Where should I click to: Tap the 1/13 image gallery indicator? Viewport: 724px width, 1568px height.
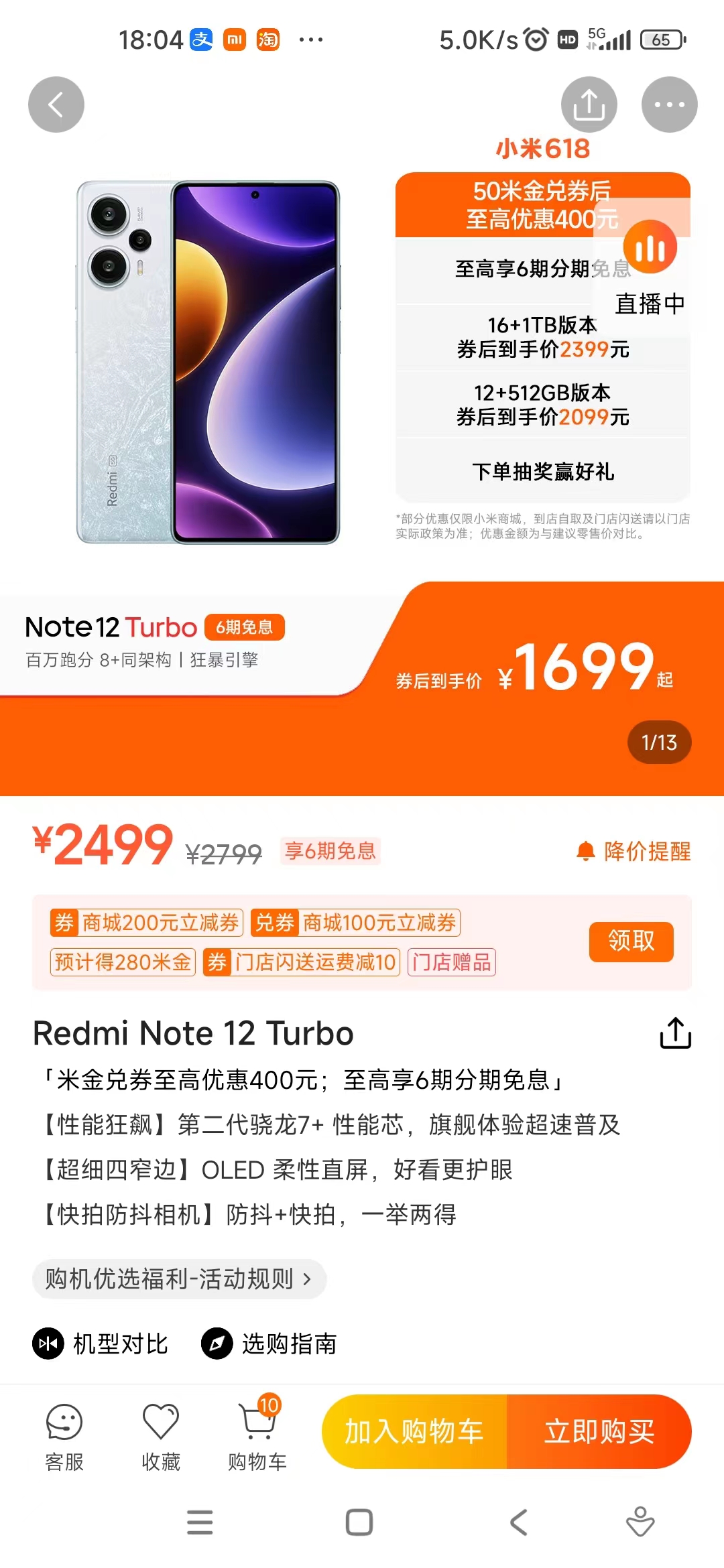tap(660, 742)
